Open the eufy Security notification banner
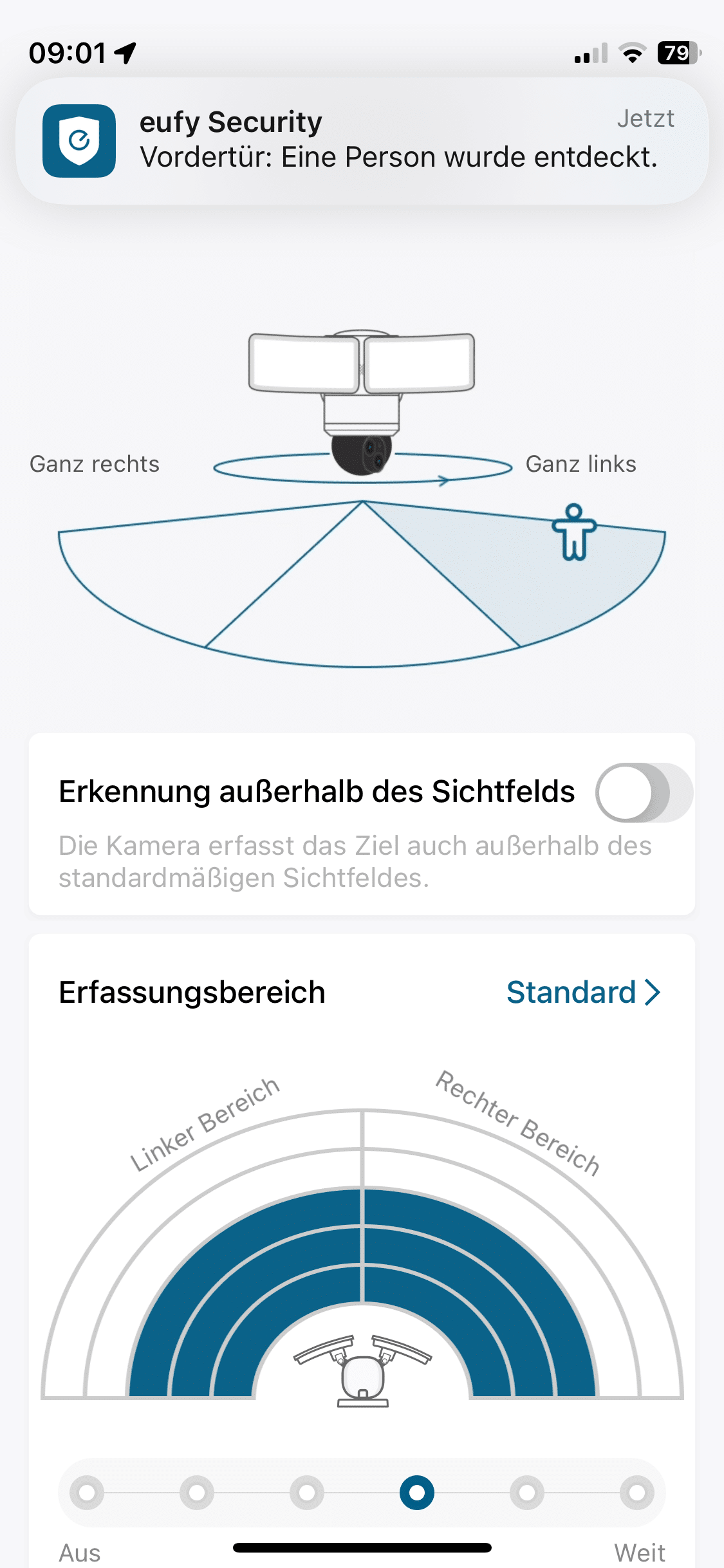The image size is (724, 1568). (x=362, y=140)
